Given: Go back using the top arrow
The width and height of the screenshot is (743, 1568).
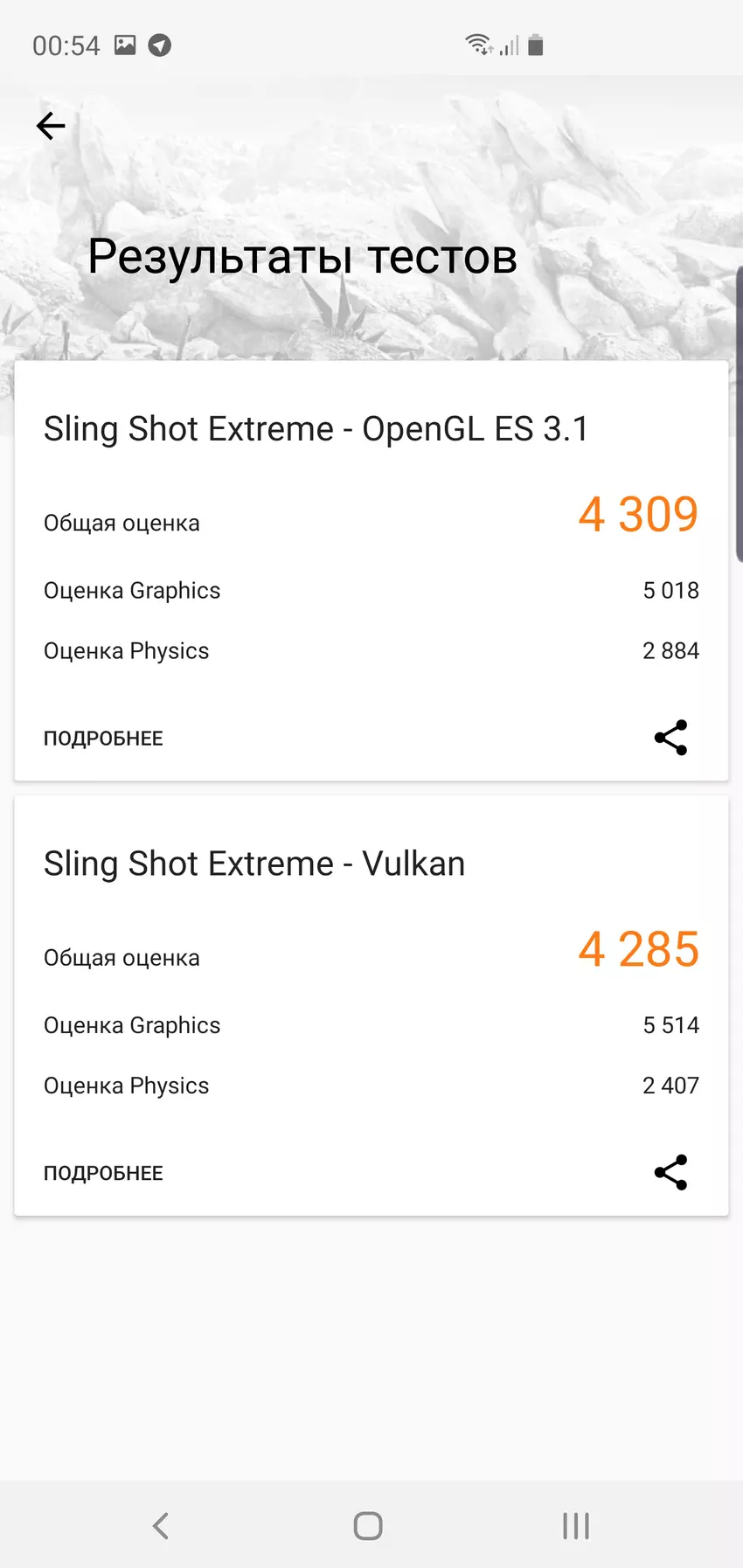Looking at the screenshot, I should tap(51, 126).
